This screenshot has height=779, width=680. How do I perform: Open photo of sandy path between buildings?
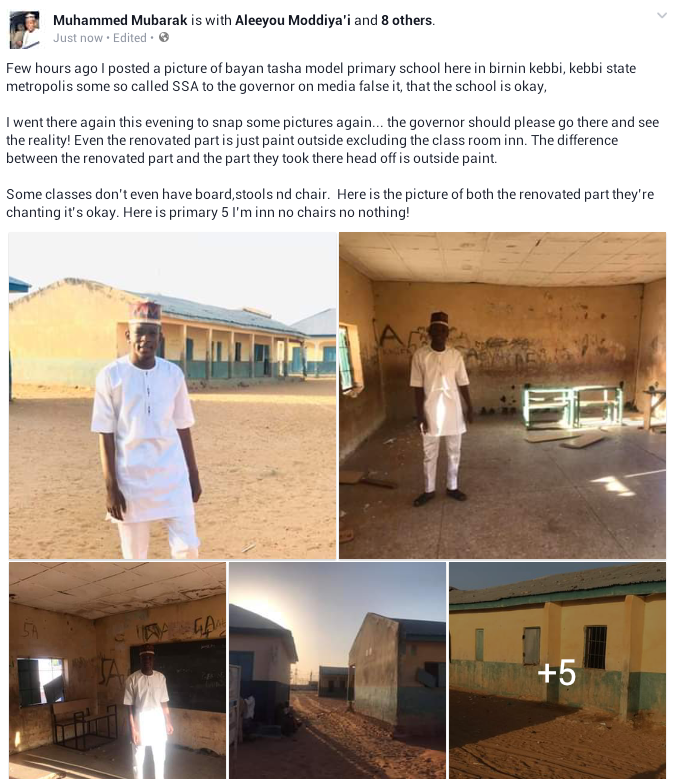(x=337, y=670)
